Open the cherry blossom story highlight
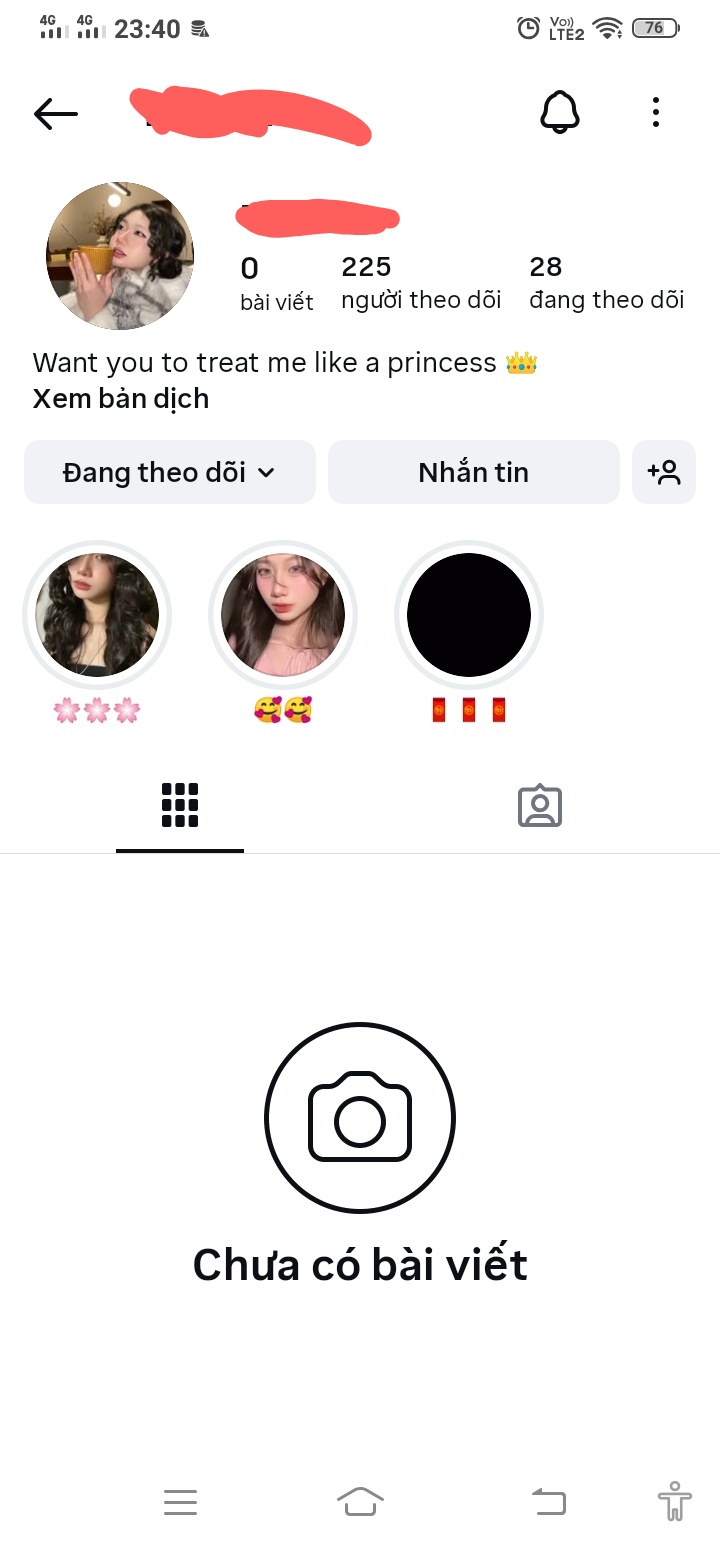 pyautogui.click(x=97, y=615)
